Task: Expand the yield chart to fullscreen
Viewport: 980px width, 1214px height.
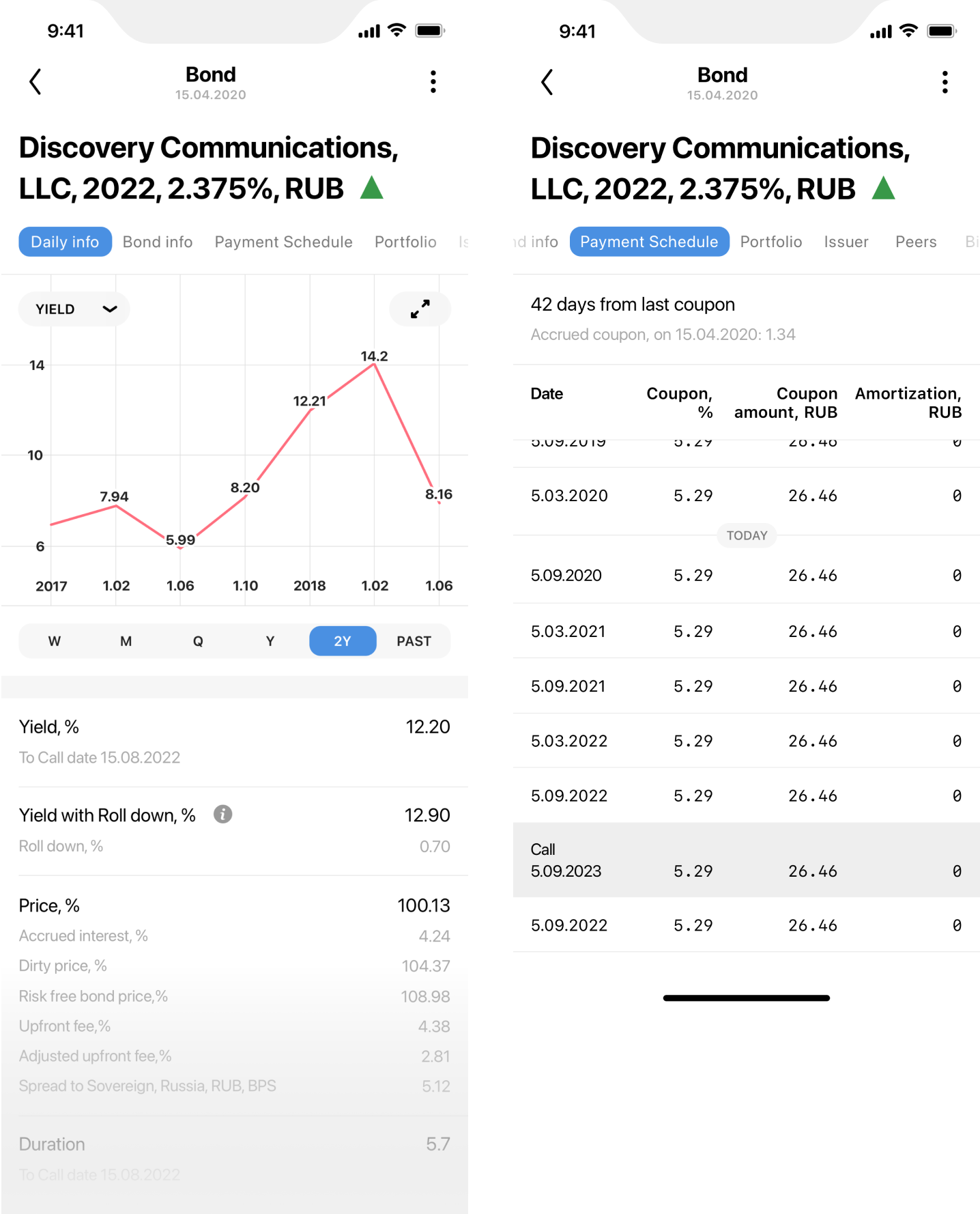Action: (420, 309)
